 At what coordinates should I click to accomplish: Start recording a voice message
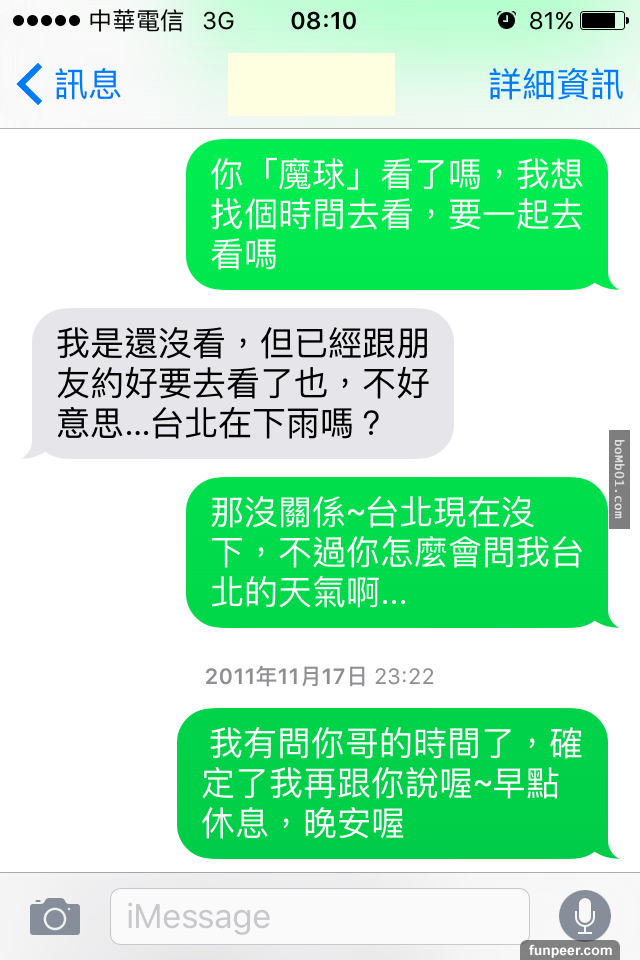point(585,914)
